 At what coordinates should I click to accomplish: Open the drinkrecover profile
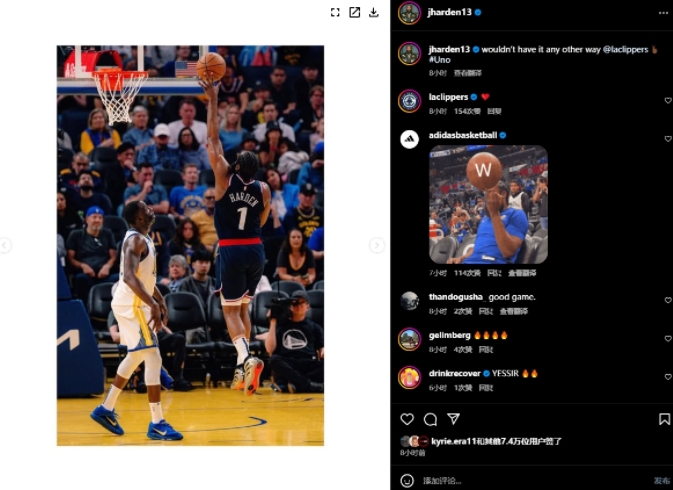tap(454, 373)
